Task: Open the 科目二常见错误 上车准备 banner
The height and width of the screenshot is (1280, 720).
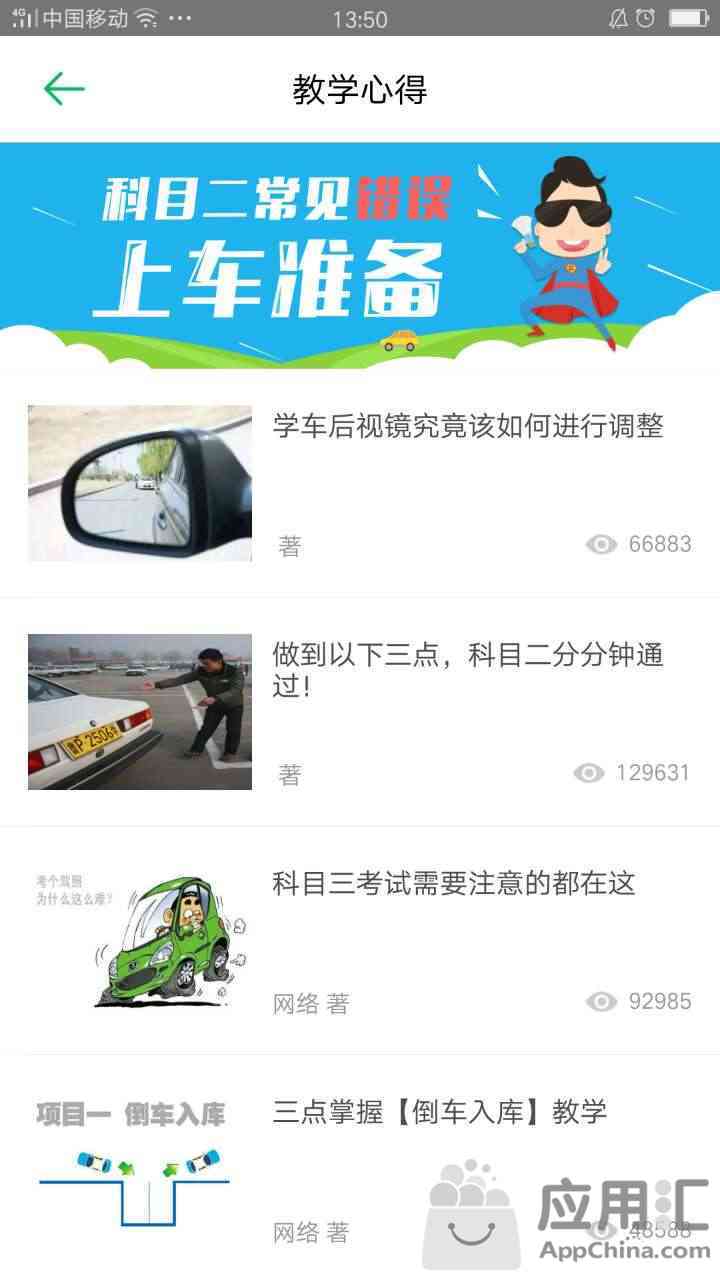Action: [x=360, y=255]
